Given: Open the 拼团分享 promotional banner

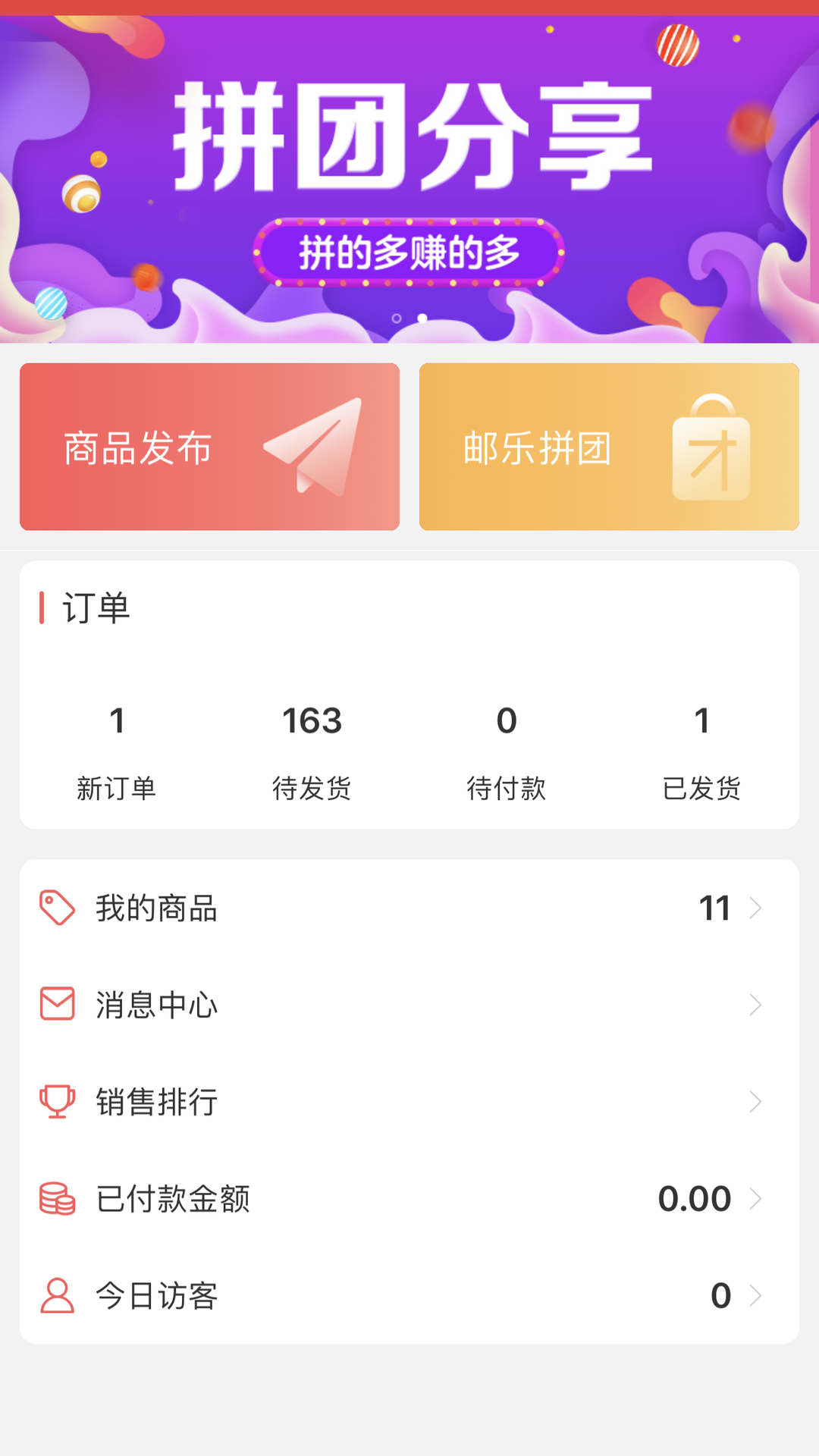Looking at the screenshot, I should (409, 179).
